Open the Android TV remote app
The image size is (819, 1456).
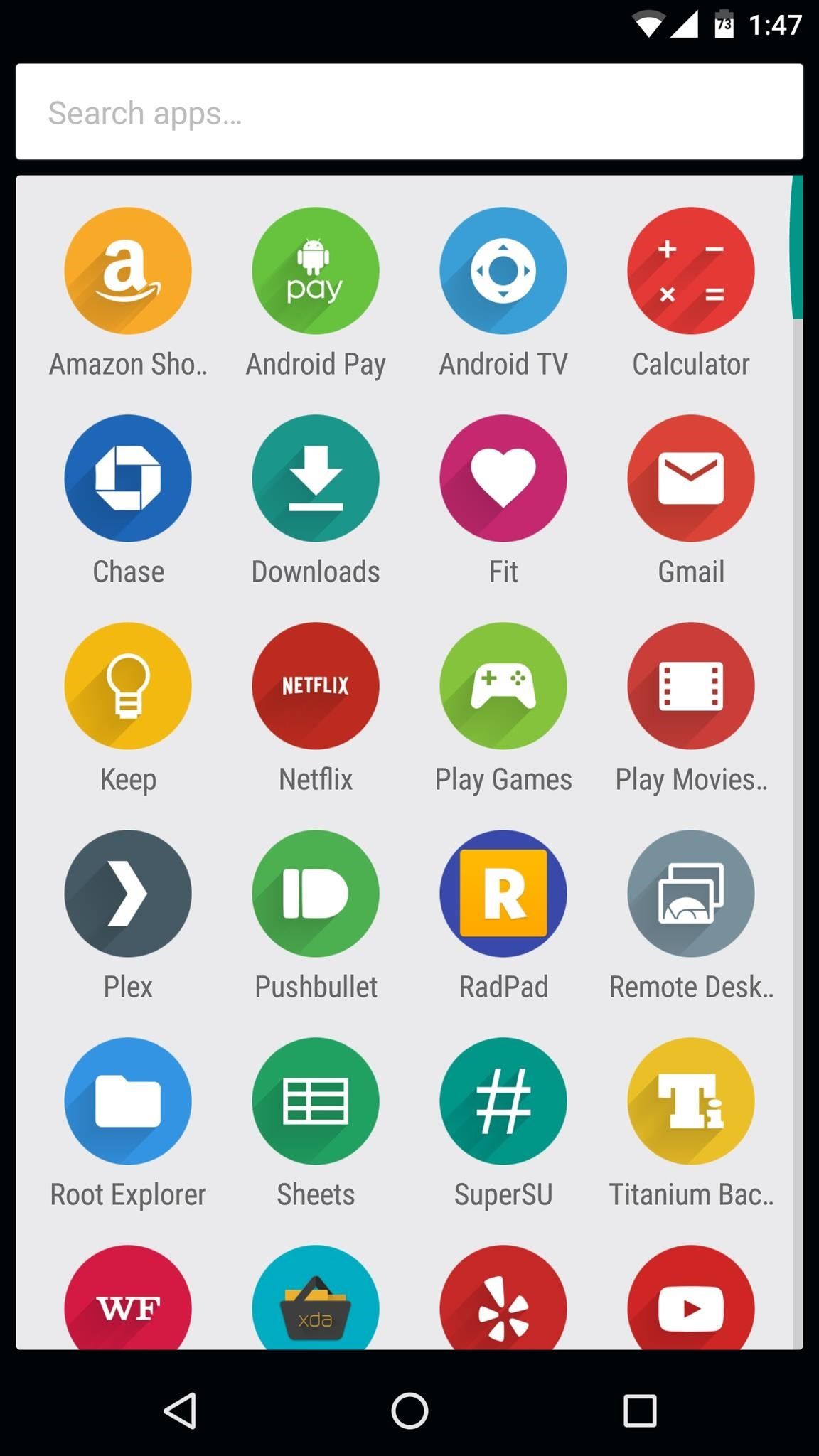tap(503, 271)
